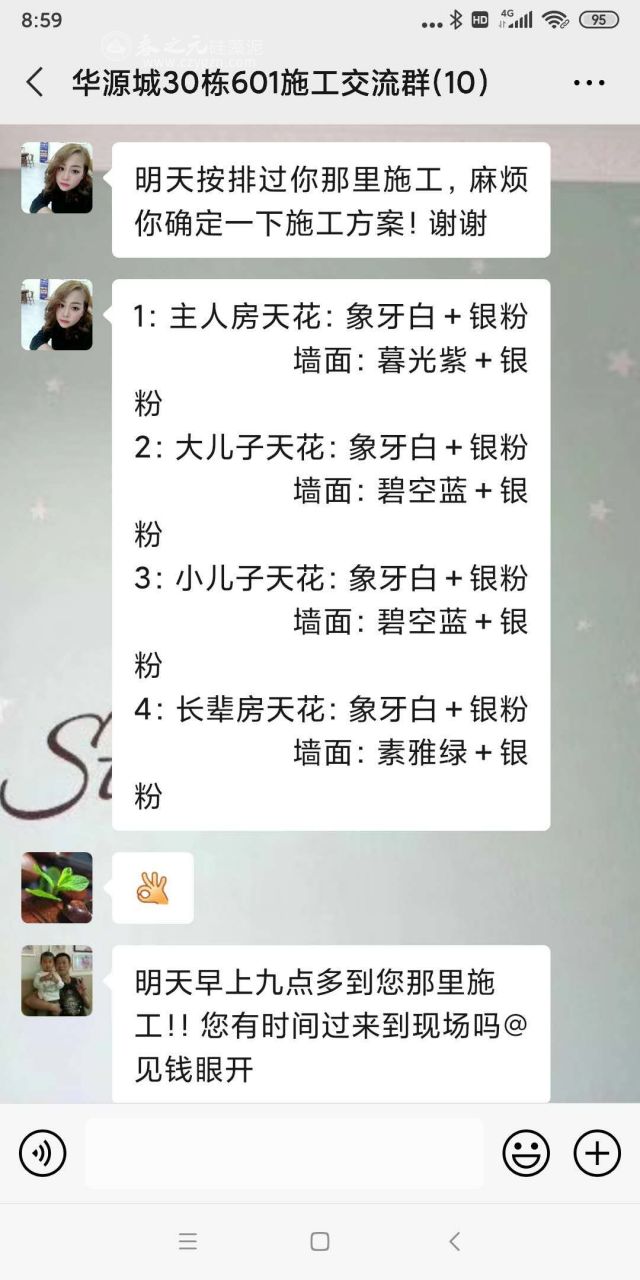Switch to voice message input
This screenshot has width=640, height=1280.
[x=43, y=1154]
